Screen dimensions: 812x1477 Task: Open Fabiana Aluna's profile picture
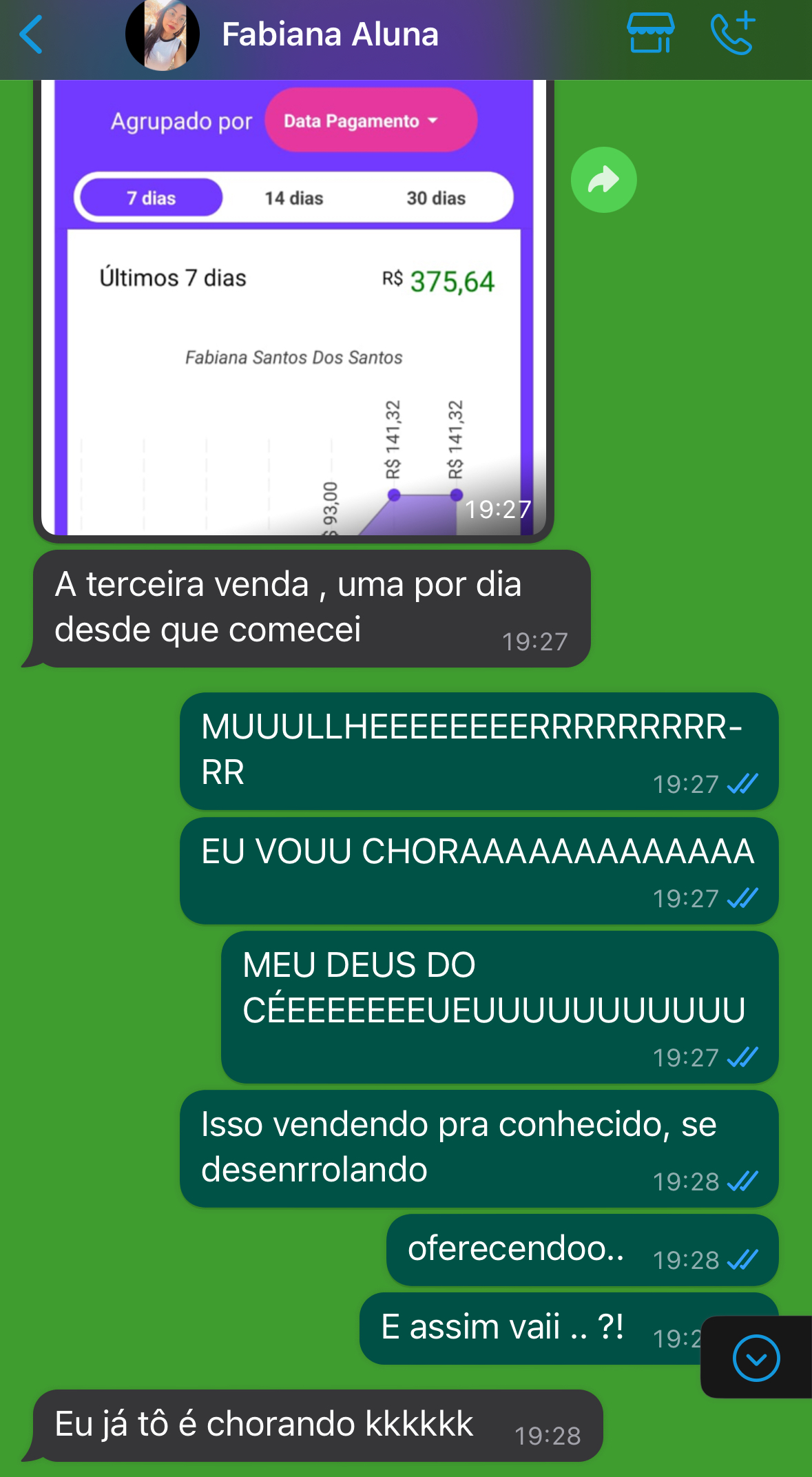click(x=163, y=34)
